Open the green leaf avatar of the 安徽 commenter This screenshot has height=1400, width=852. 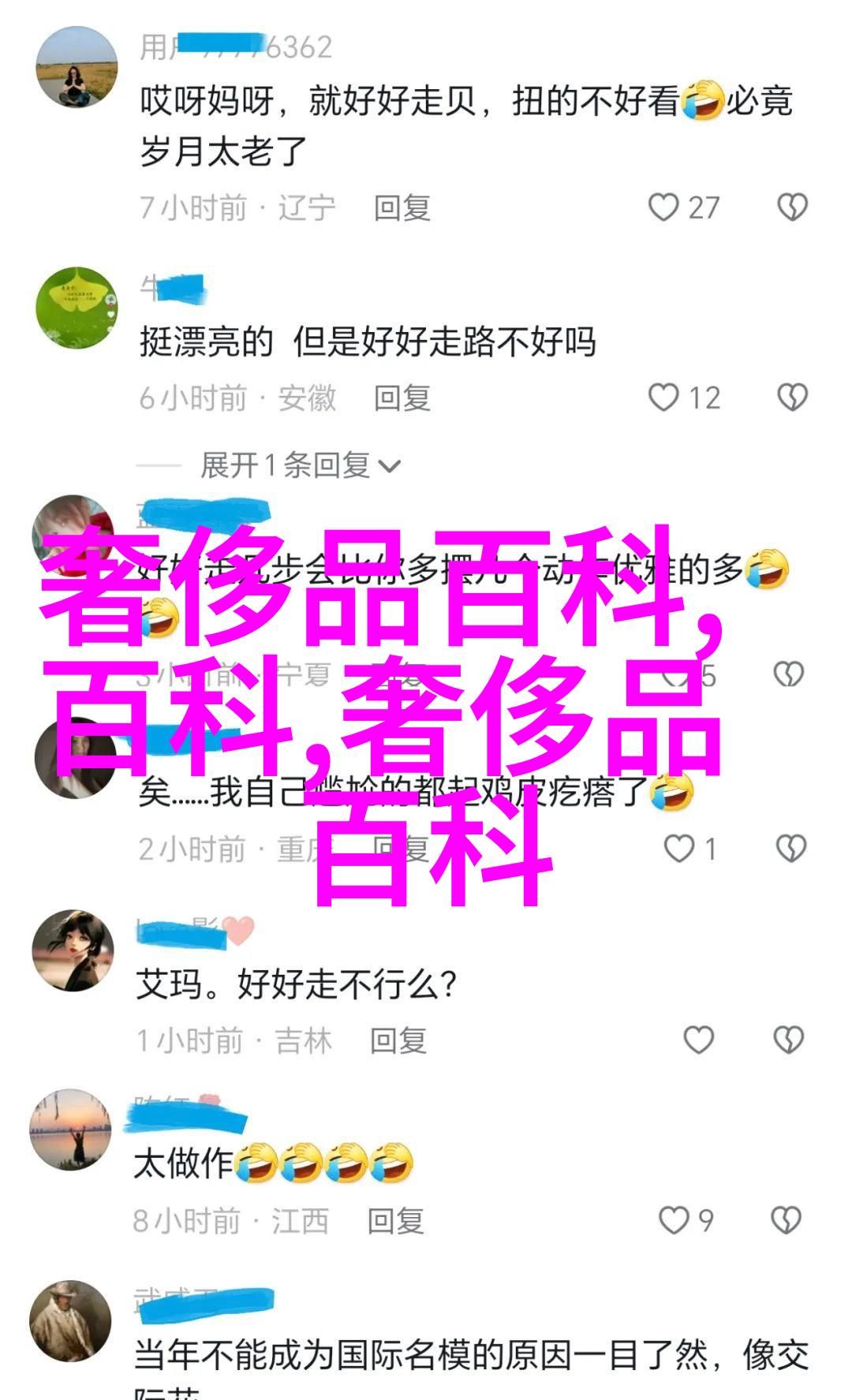pyautogui.click(x=77, y=308)
